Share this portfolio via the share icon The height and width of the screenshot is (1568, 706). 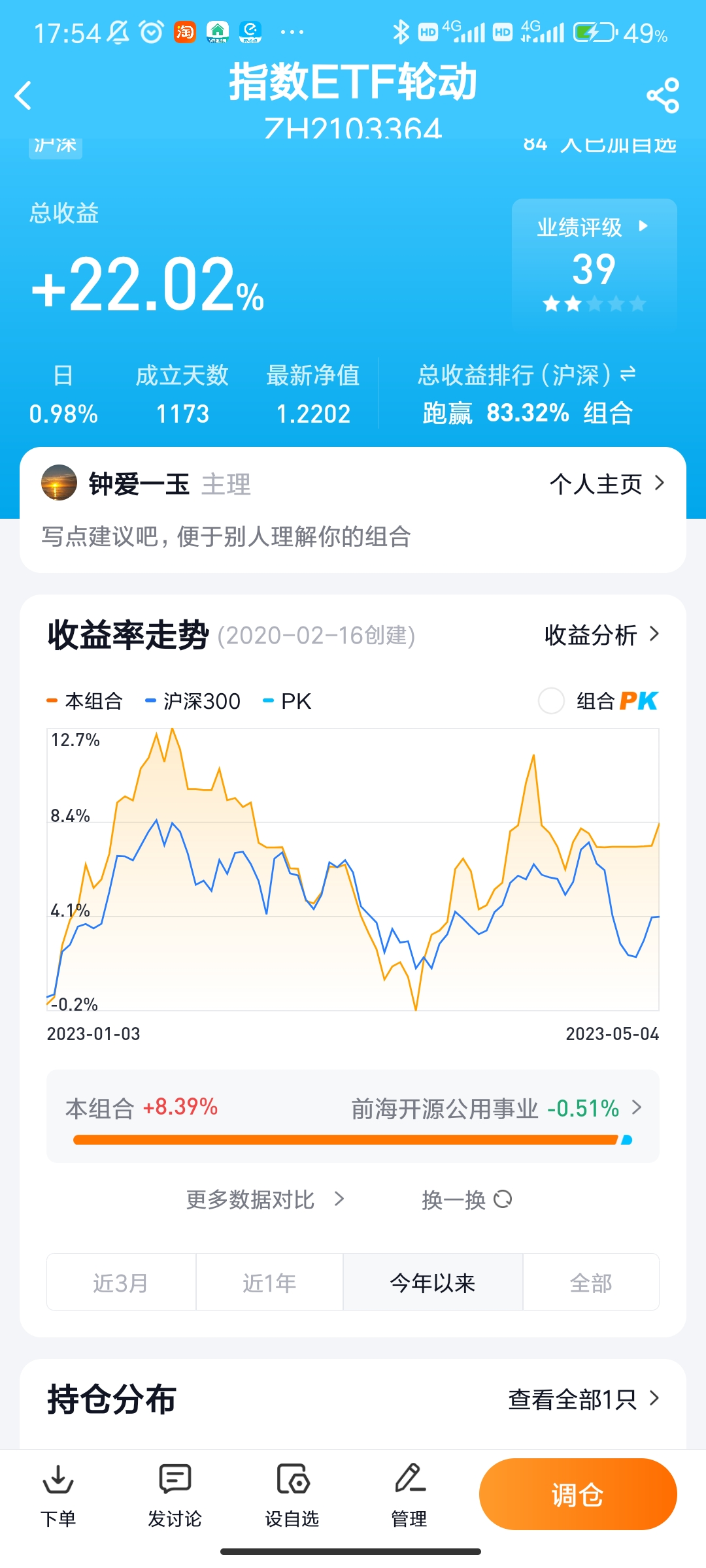[663, 95]
